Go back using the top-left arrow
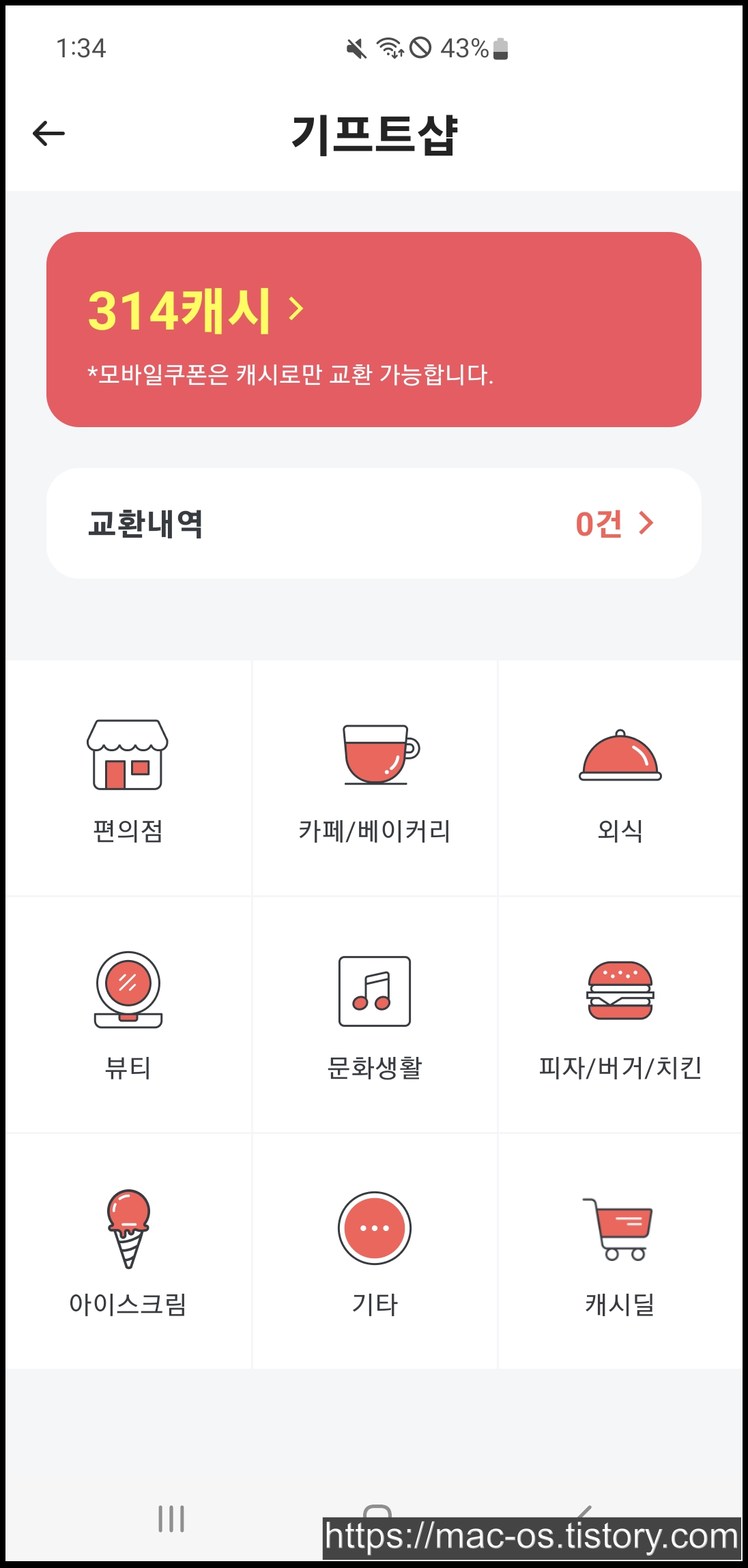The width and height of the screenshot is (748, 1568). (x=49, y=133)
